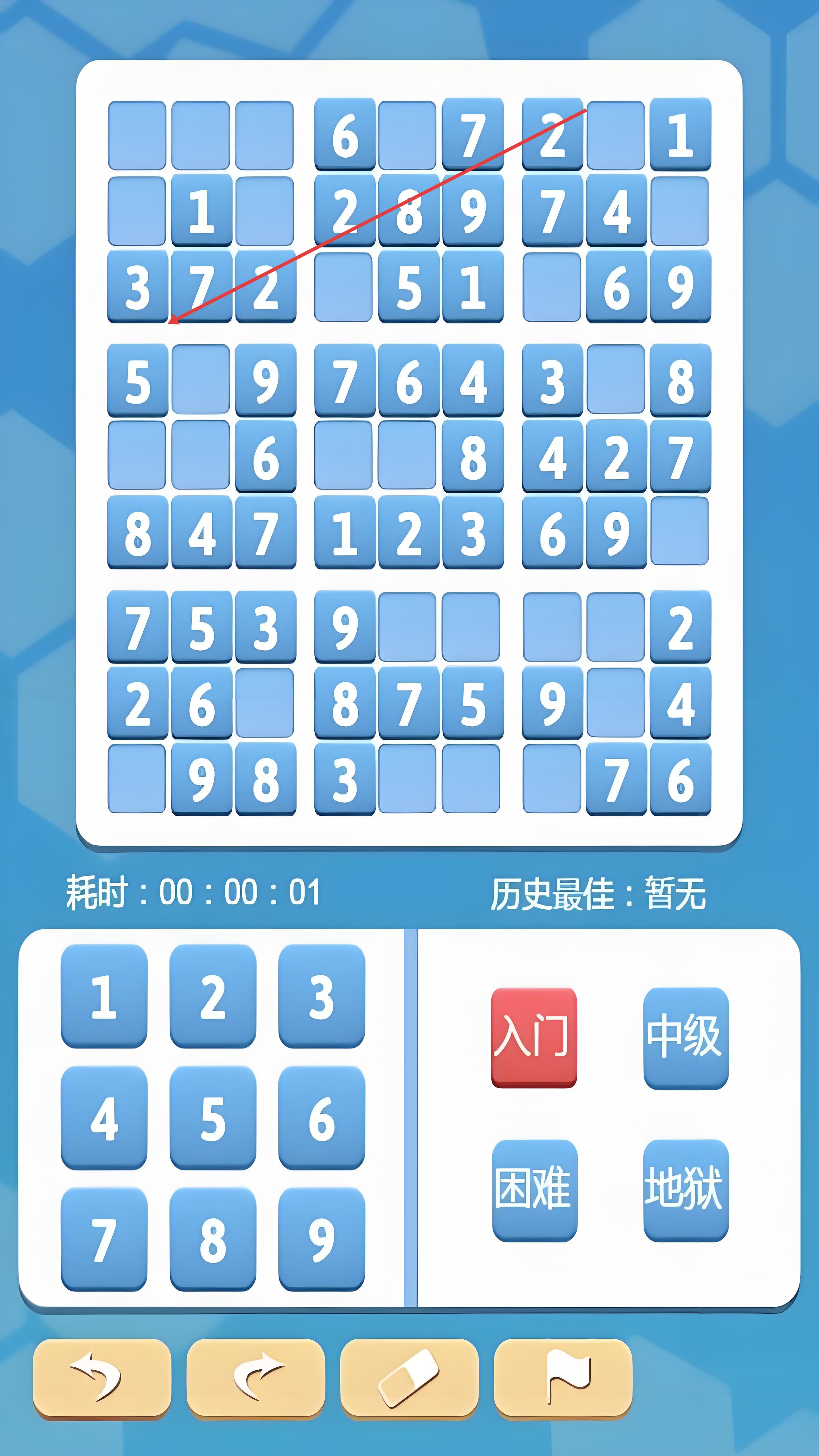Choose the 困难 hard difficulty
819x1456 pixels.
[534, 1190]
